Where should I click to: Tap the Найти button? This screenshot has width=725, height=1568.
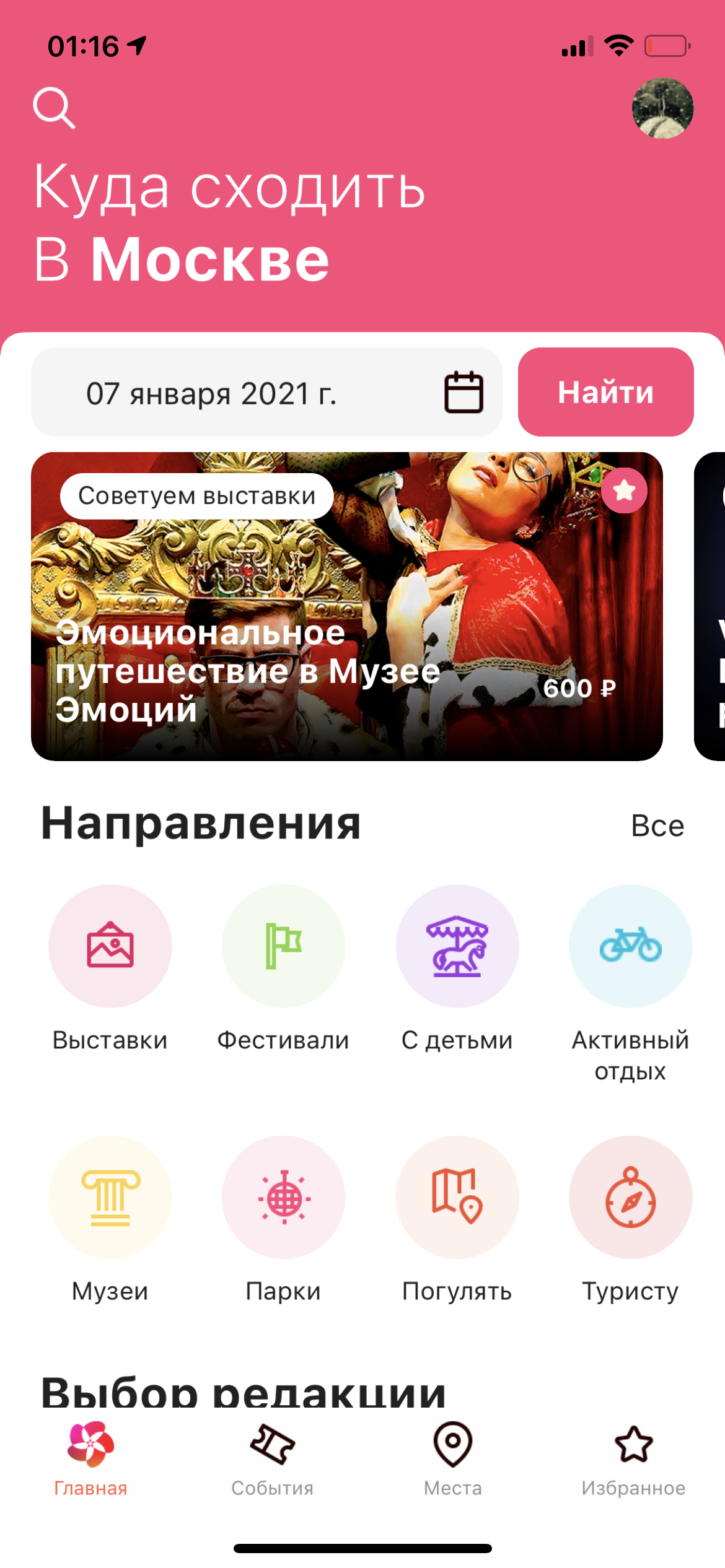pos(605,393)
